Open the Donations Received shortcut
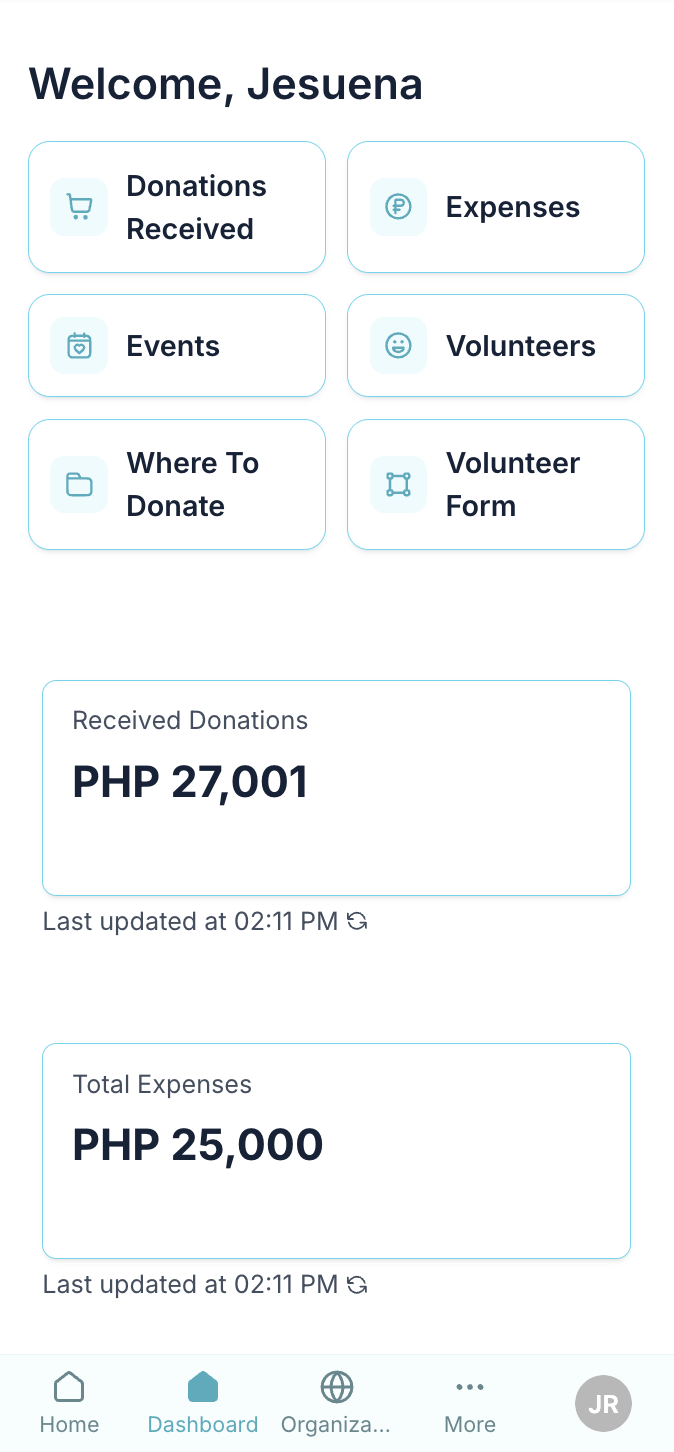674x1452 pixels. (177, 207)
